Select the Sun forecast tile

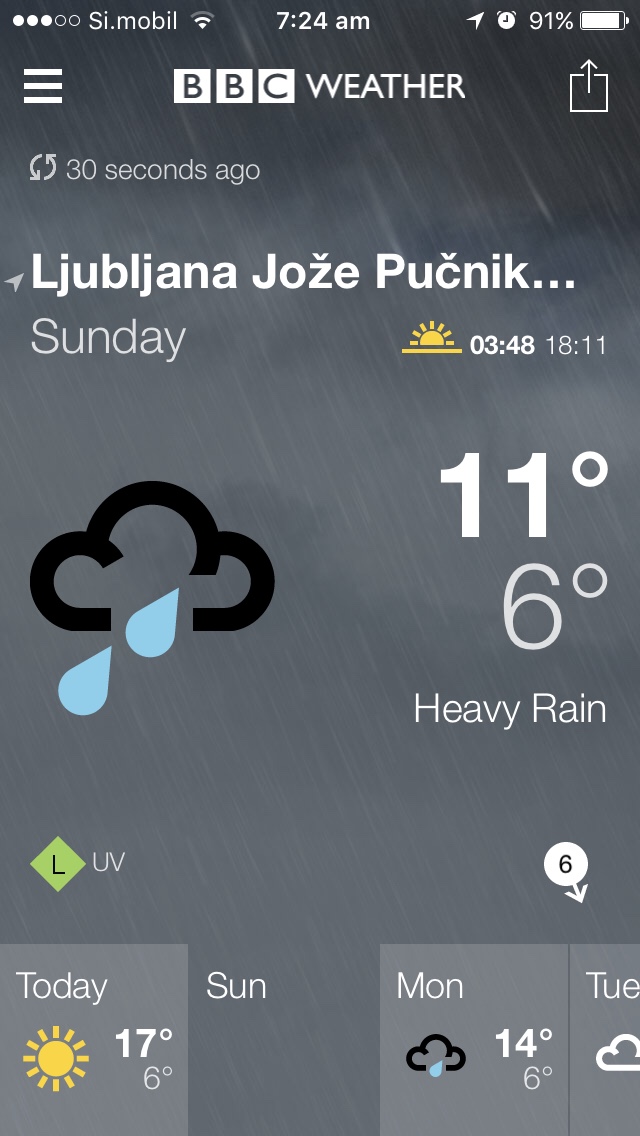[283, 1038]
